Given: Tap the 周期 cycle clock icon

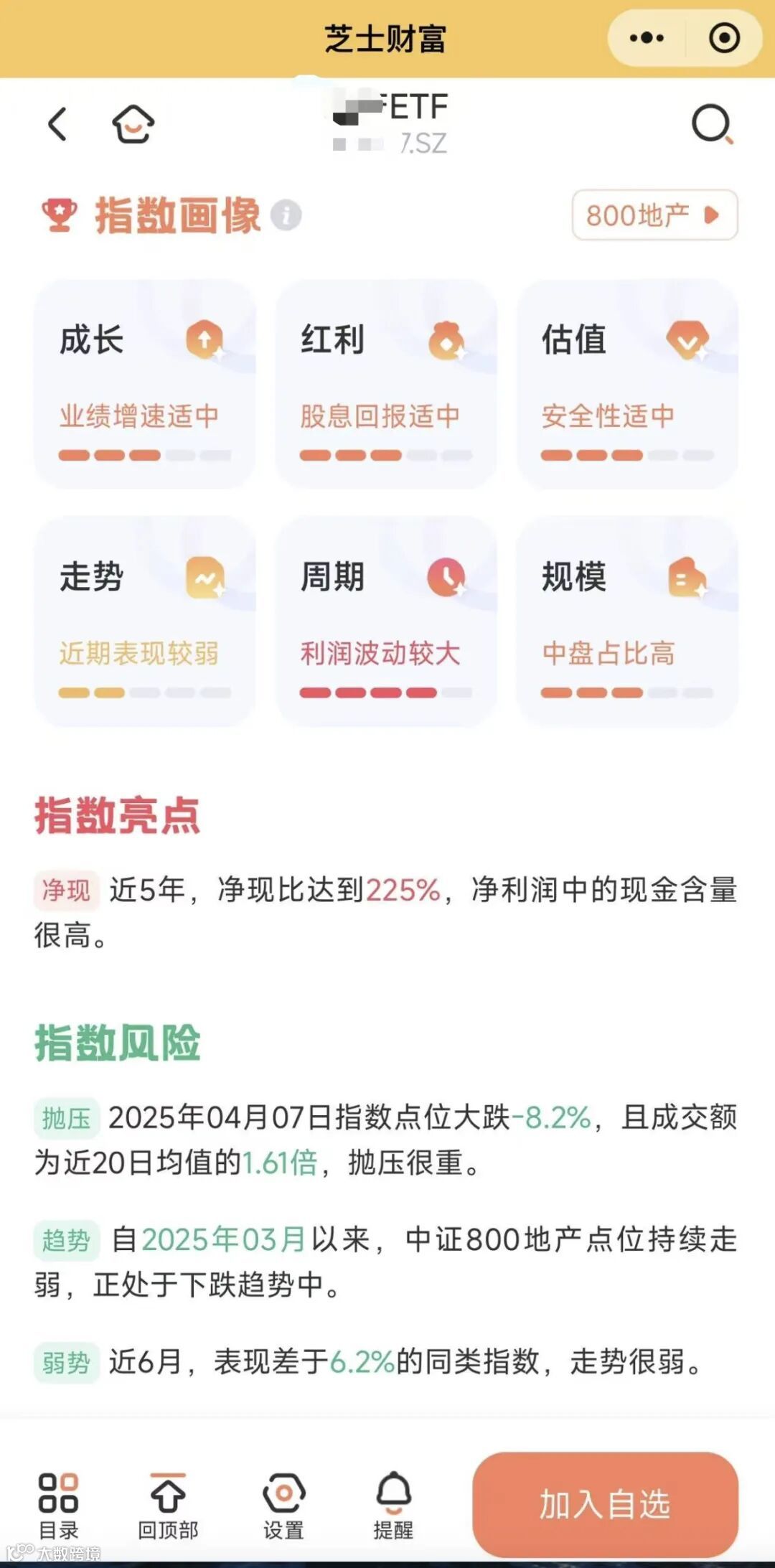Looking at the screenshot, I should tap(446, 576).
